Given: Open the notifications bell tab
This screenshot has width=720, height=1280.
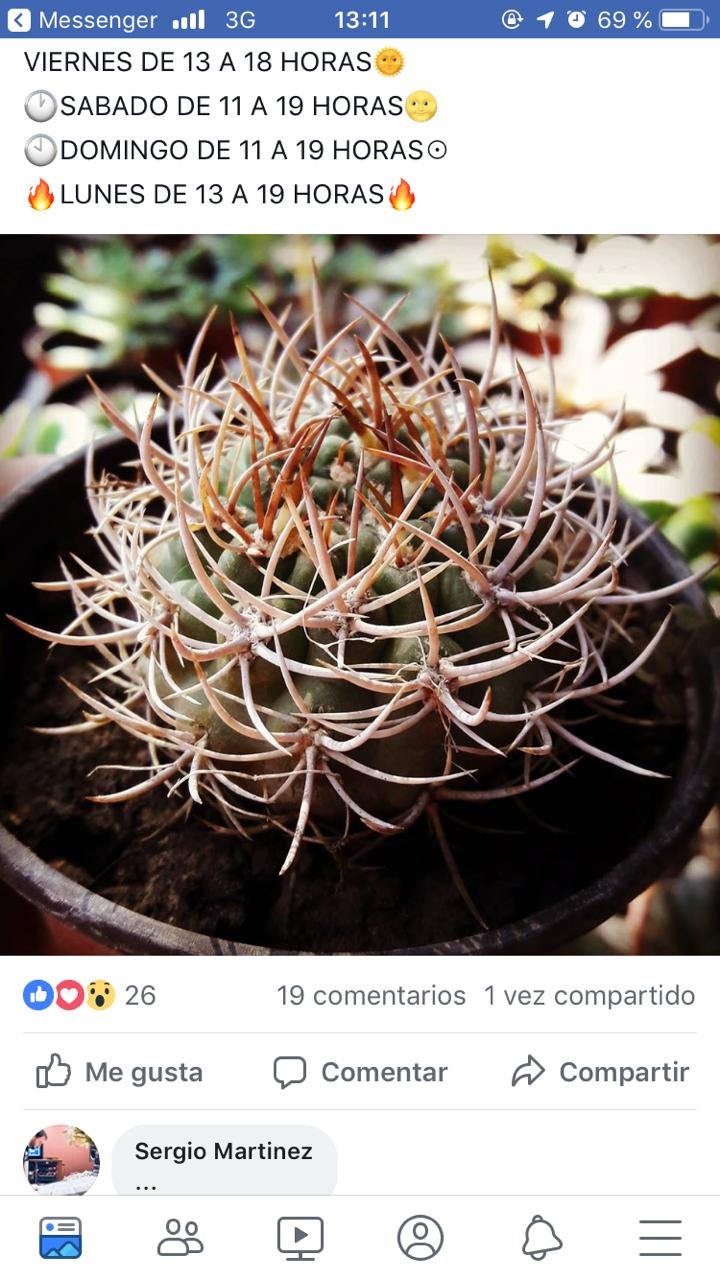Looking at the screenshot, I should pyautogui.click(x=541, y=1238).
